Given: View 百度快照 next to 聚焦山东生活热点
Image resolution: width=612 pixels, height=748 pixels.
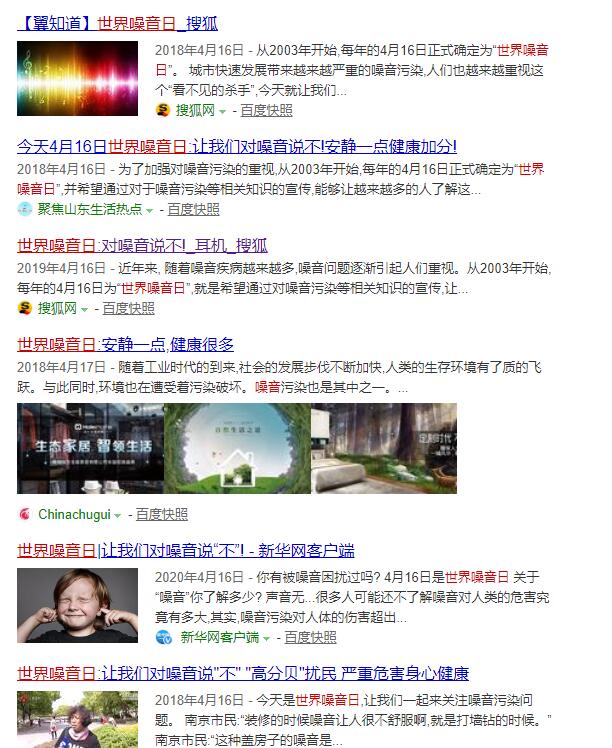Looking at the screenshot, I should pos(193,209).
